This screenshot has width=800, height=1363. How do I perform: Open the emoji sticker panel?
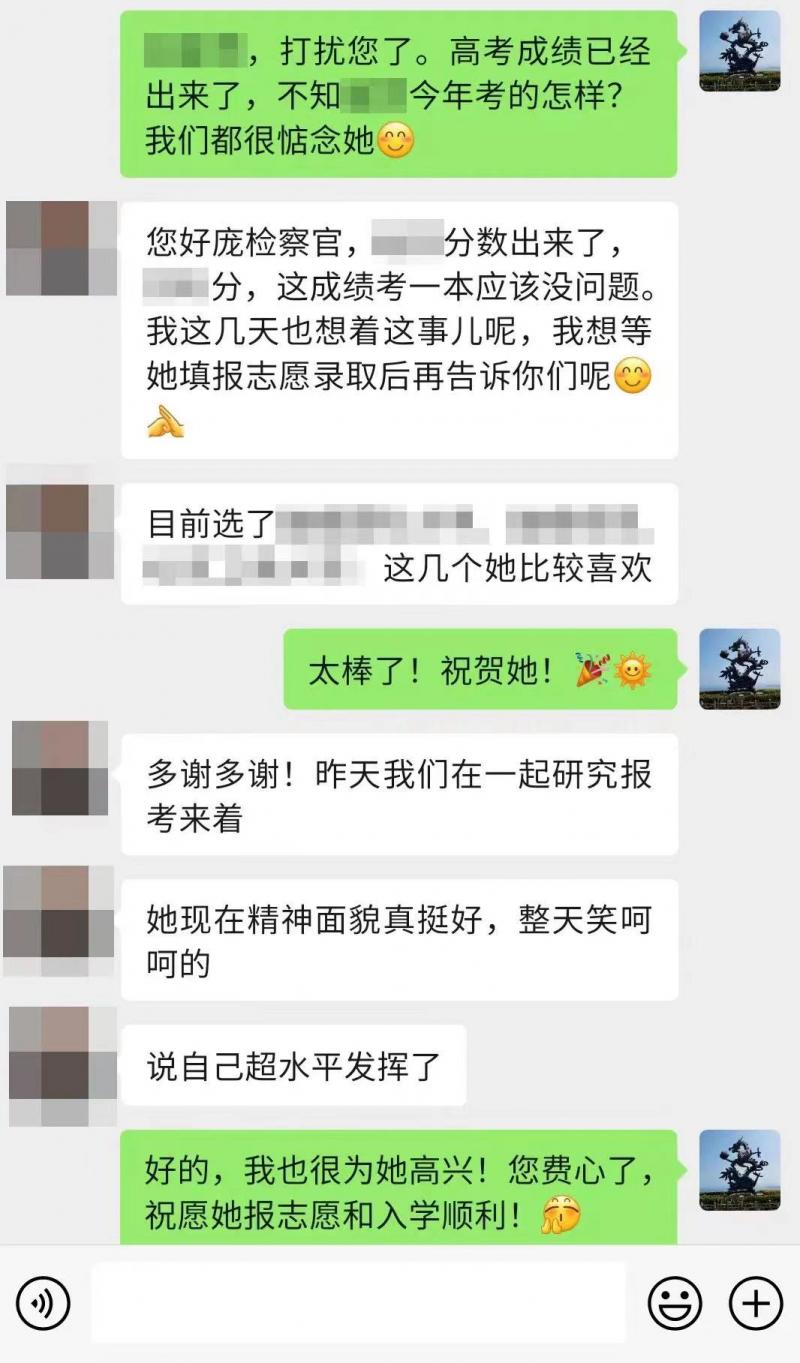click(x=675, y=1304)
